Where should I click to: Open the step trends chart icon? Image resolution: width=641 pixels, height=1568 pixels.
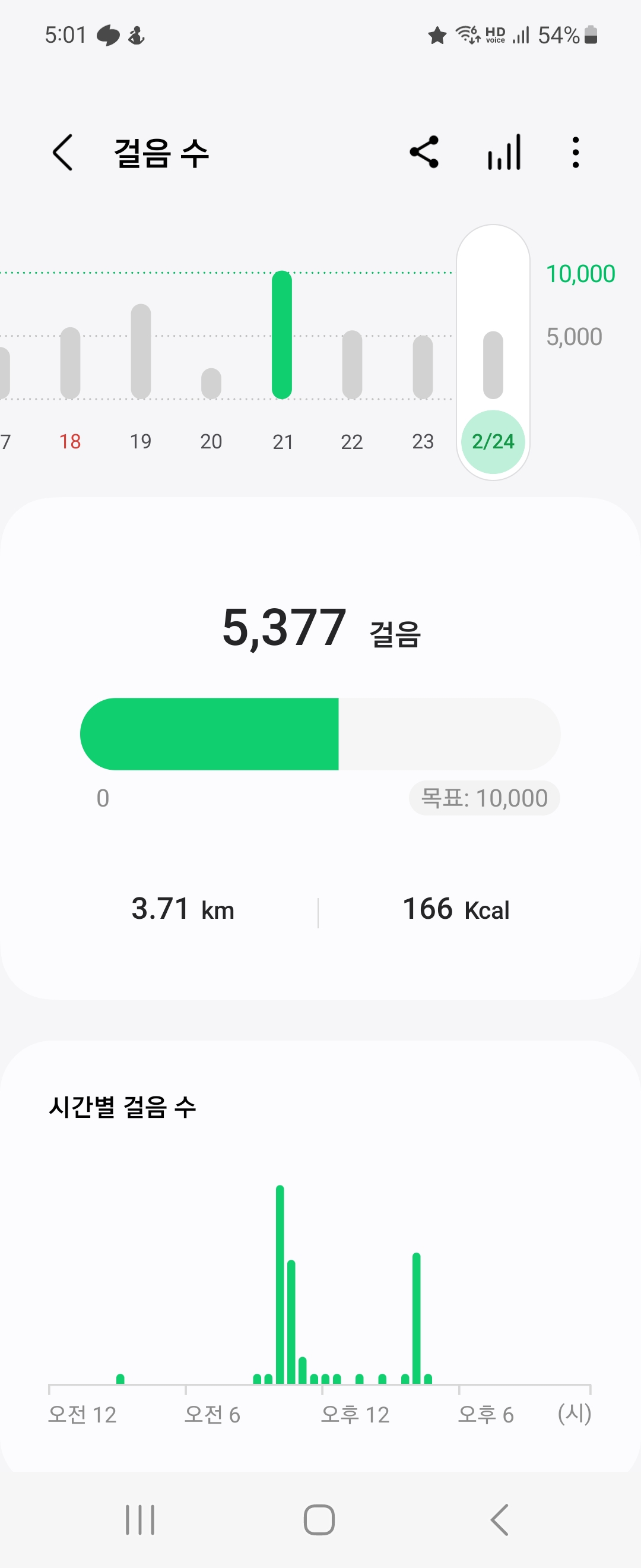tap(504, 152)
